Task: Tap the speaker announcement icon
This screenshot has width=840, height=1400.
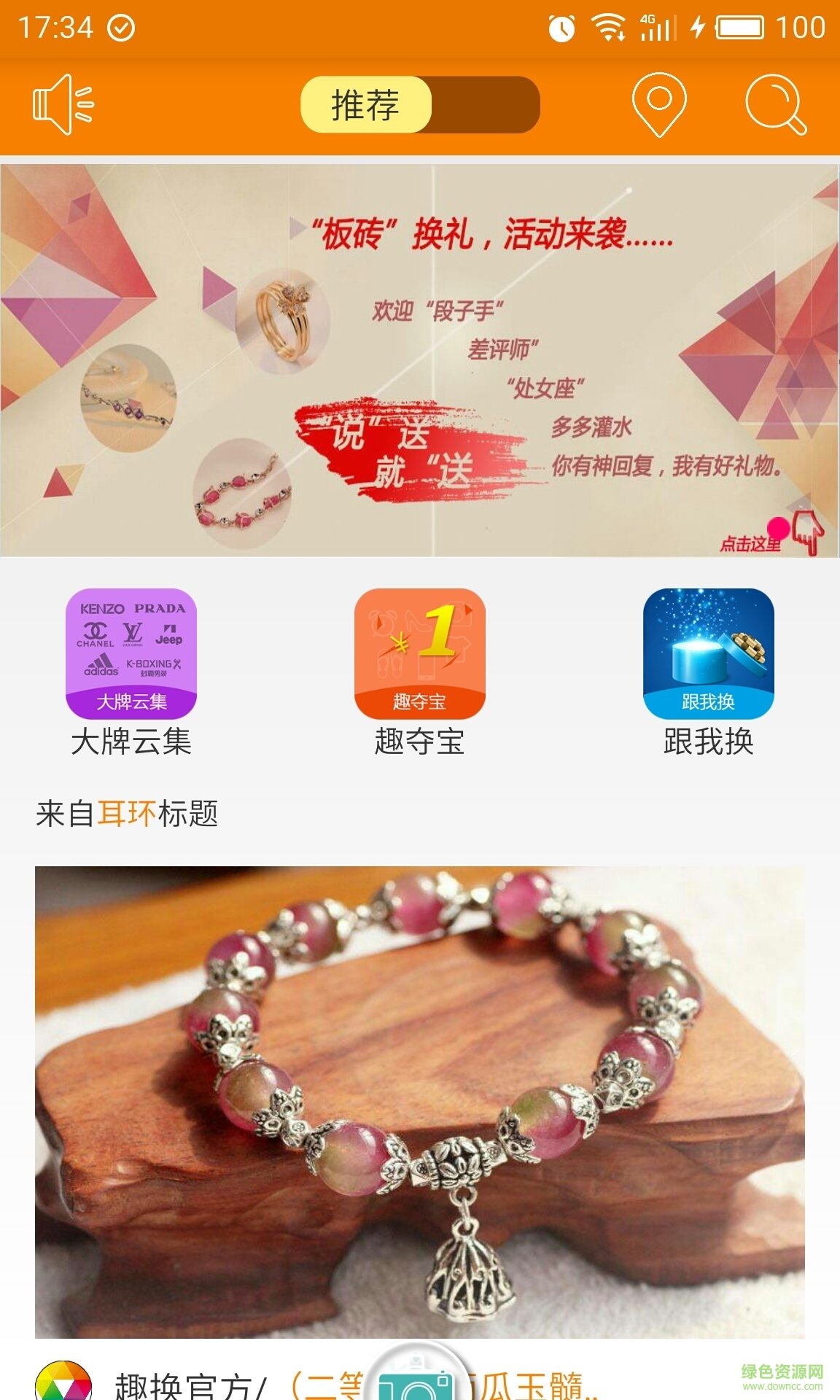Action: [x=63, y=104]
